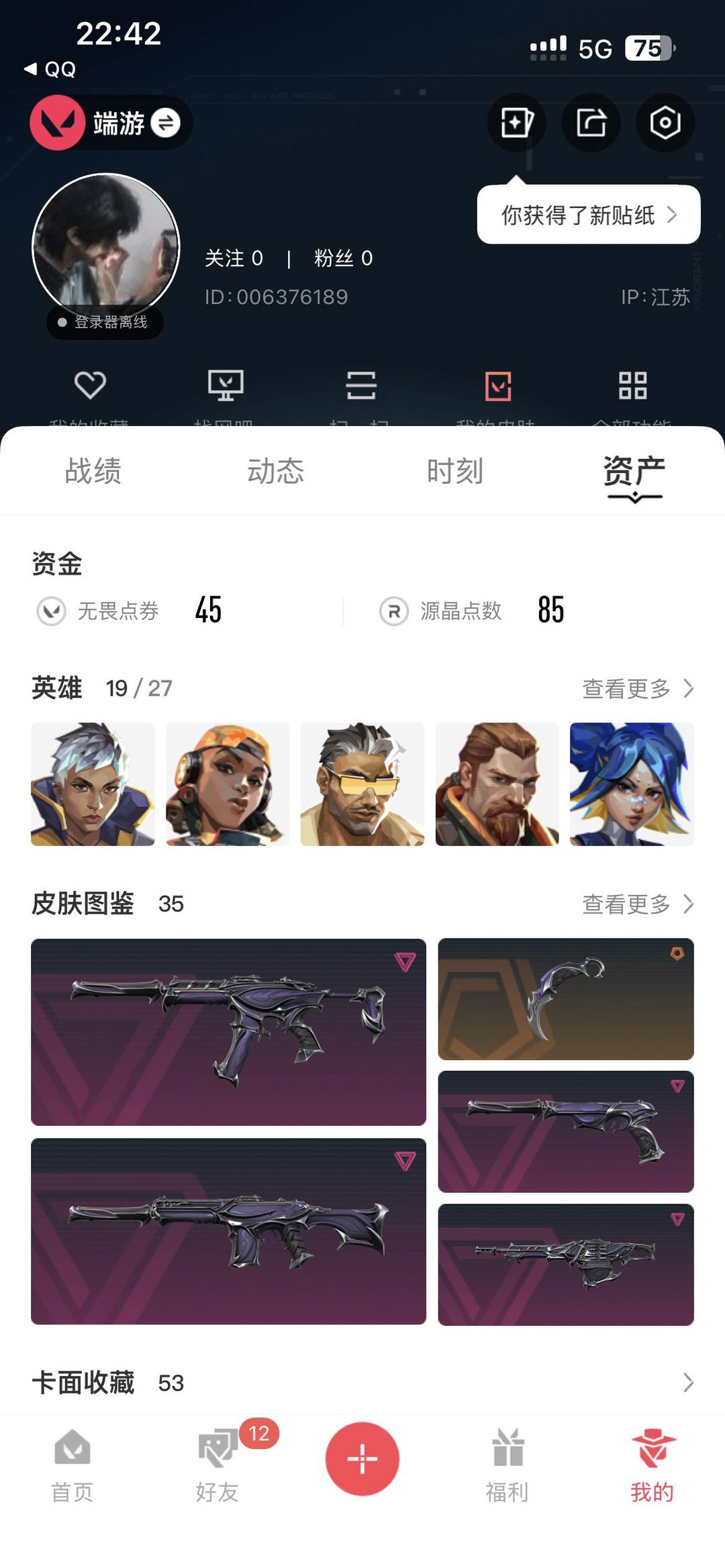Open the scan icon
This screenshot has height=1568, width=725.
point(360,386)
